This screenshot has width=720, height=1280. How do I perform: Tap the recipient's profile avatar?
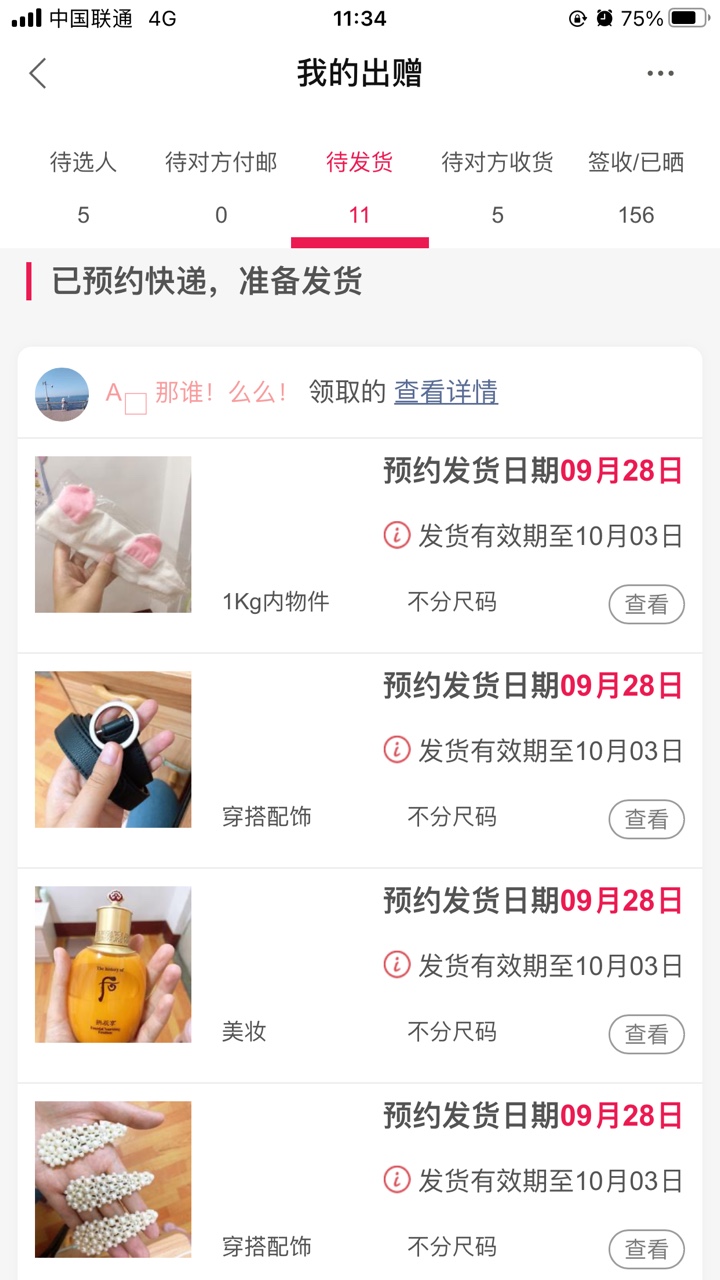(62, 394)
